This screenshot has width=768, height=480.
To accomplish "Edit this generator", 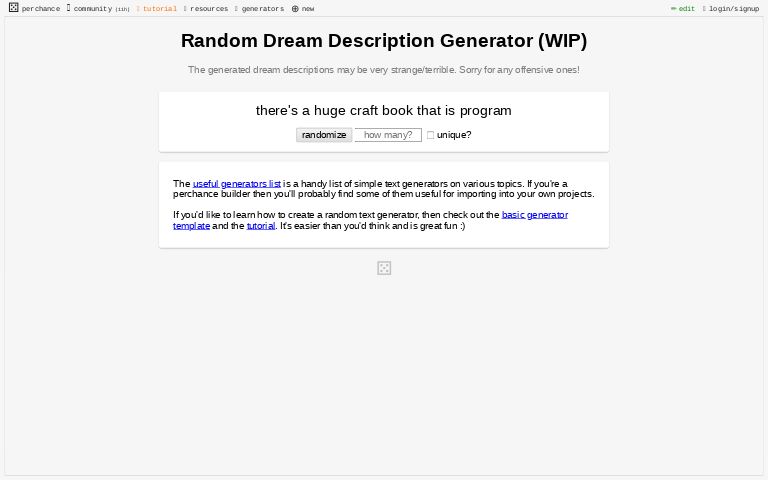I will (682, 8).
